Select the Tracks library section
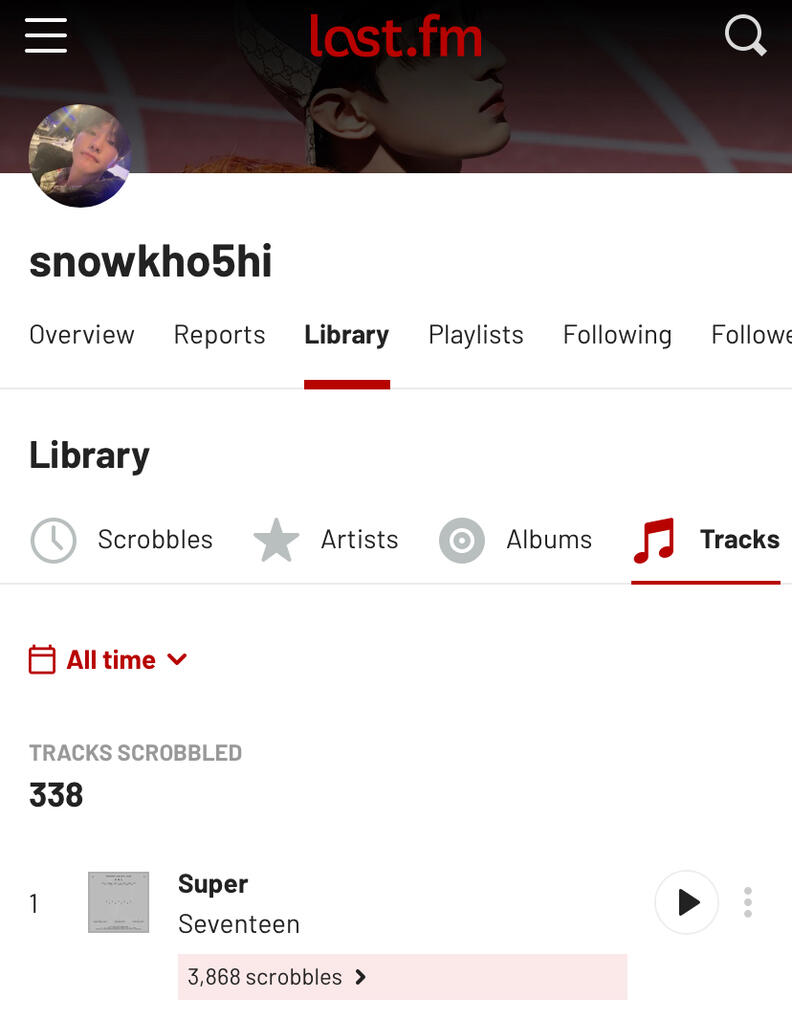Viewport: 792px width, 1020px height. (x=706, y=540)
